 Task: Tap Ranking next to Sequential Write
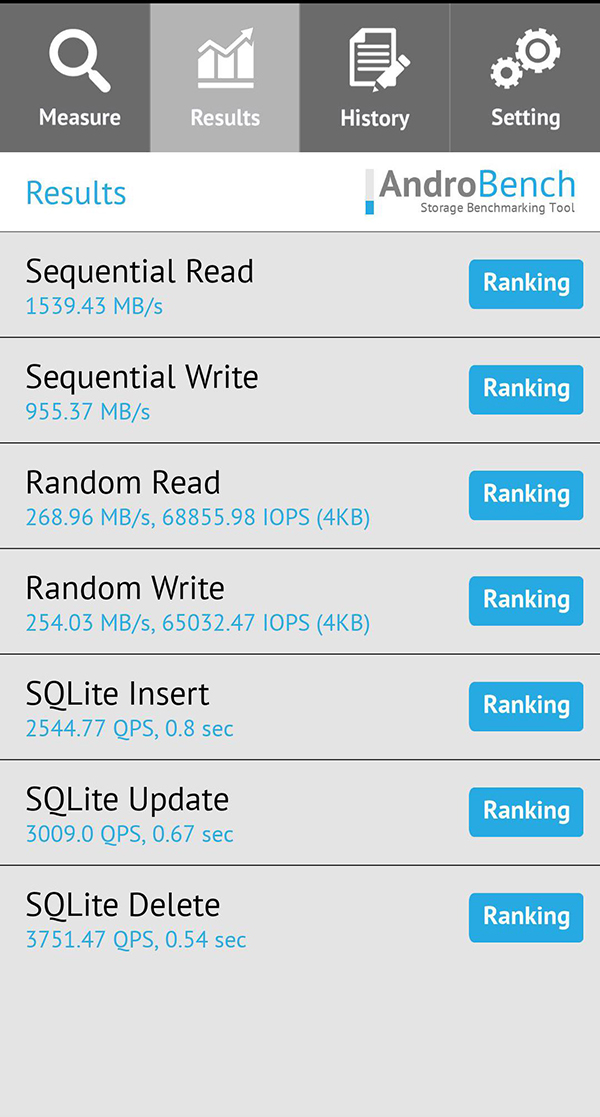pos(526,388)
